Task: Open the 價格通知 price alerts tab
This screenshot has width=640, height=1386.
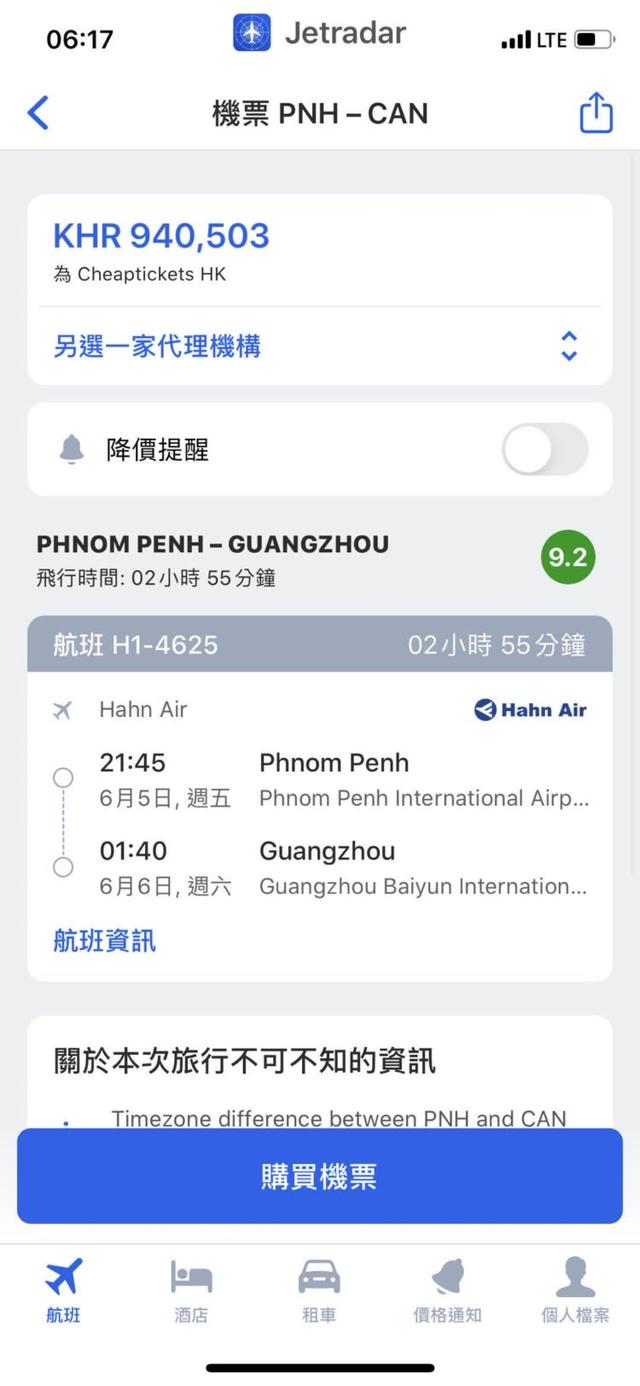Action: [x=447, y=1291]
